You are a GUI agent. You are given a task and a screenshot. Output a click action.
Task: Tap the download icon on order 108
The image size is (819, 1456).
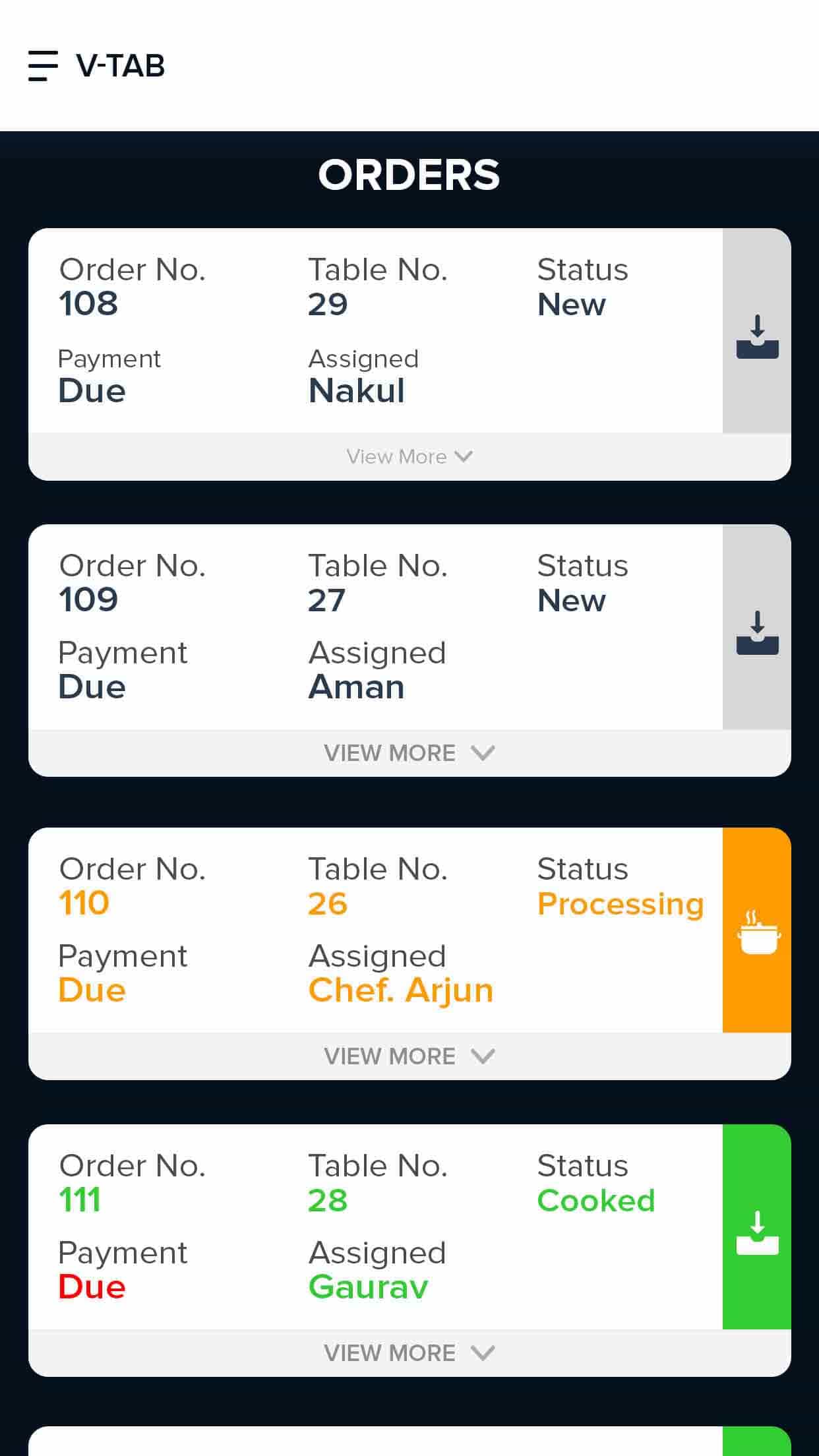[757, 337]
